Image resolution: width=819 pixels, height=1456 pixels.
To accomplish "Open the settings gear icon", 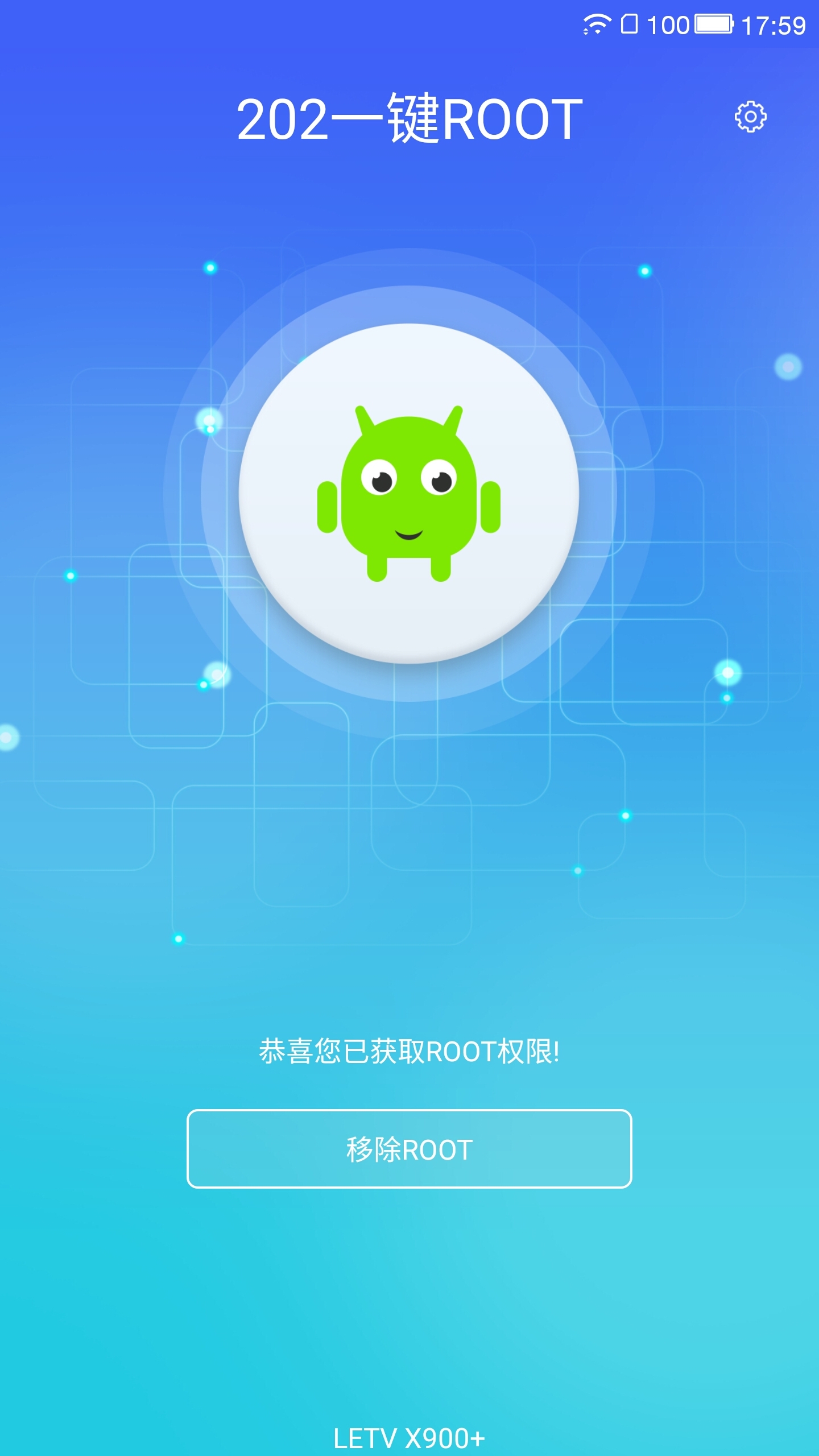I will point(750,117).
